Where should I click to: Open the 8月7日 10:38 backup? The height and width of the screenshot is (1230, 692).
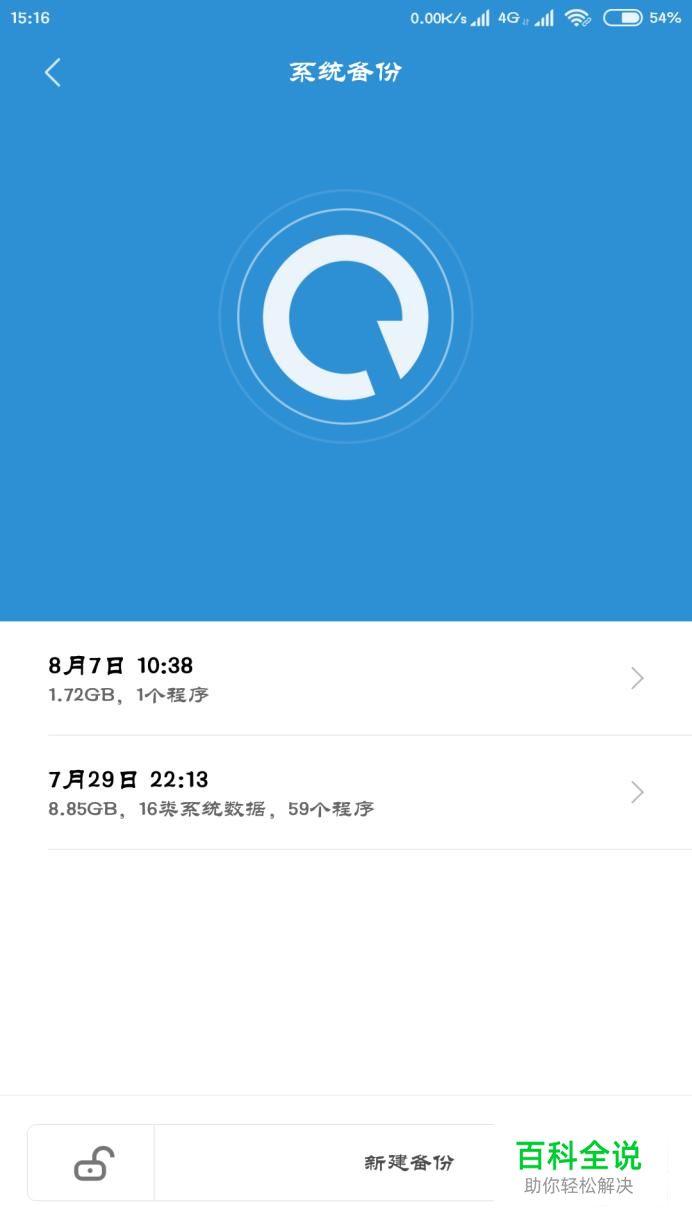tap(346, 678)
